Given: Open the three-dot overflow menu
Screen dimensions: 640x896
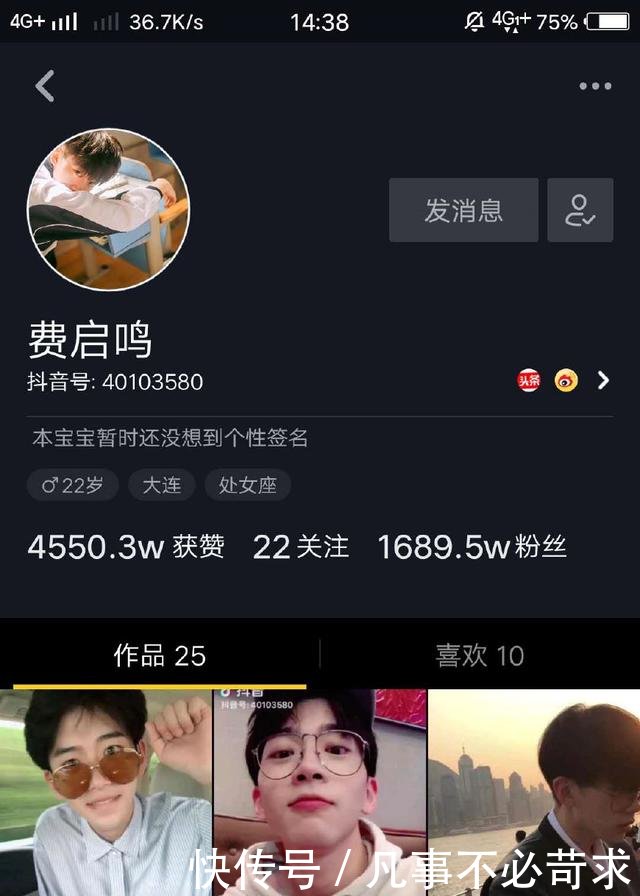Looking at the screenshot, I should coord(595,87).
